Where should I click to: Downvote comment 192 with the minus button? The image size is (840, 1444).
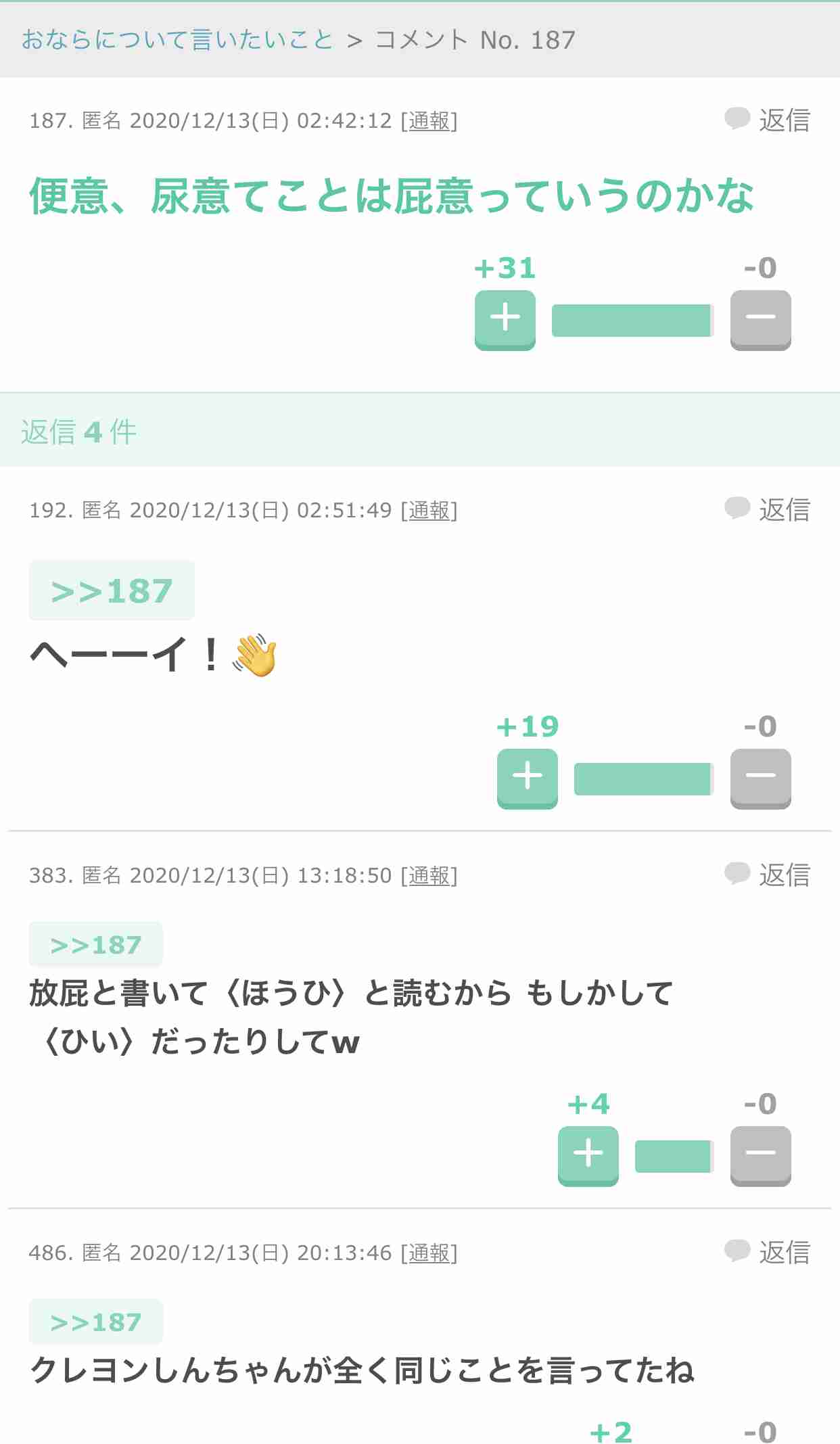click(x=761, y=778)
